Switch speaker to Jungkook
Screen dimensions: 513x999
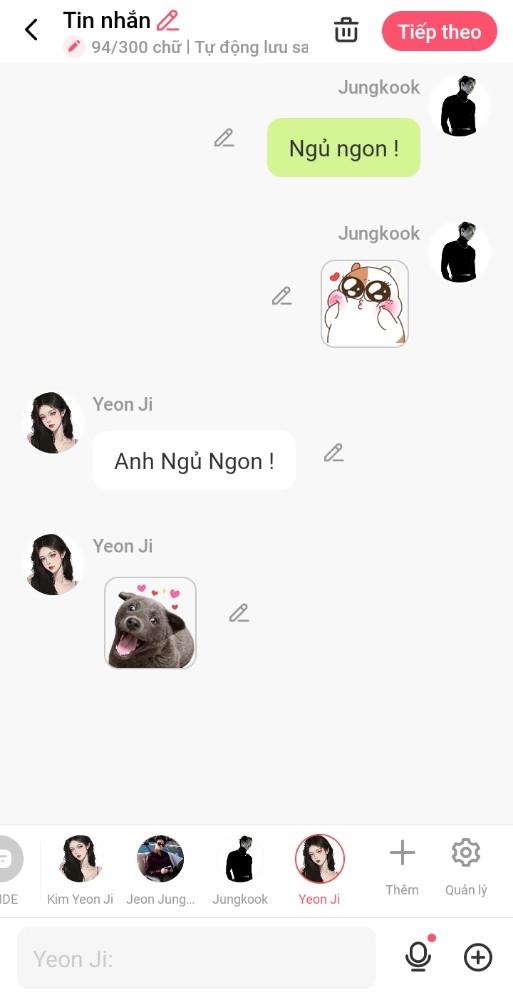(x=240, y=870)
